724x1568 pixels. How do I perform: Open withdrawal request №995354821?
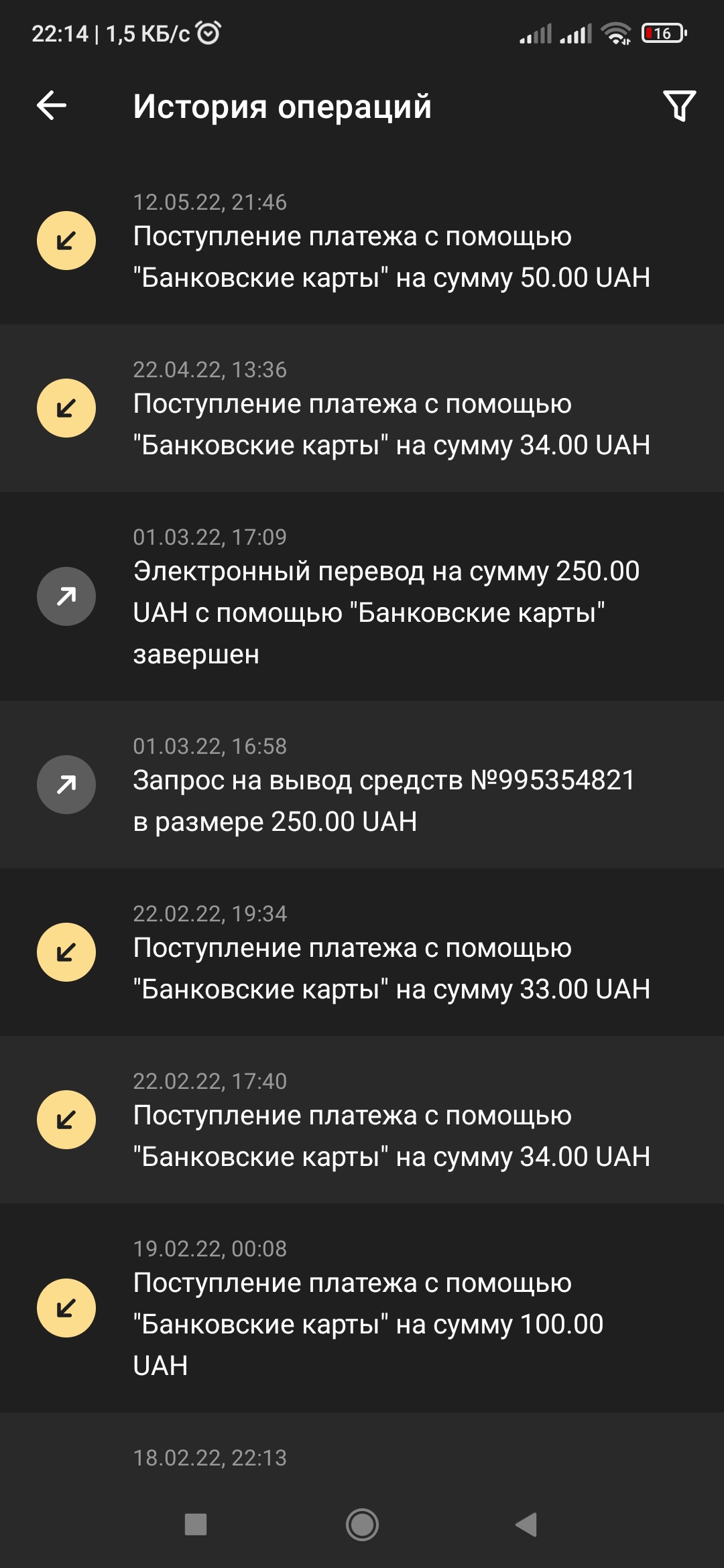pos(362,785)
